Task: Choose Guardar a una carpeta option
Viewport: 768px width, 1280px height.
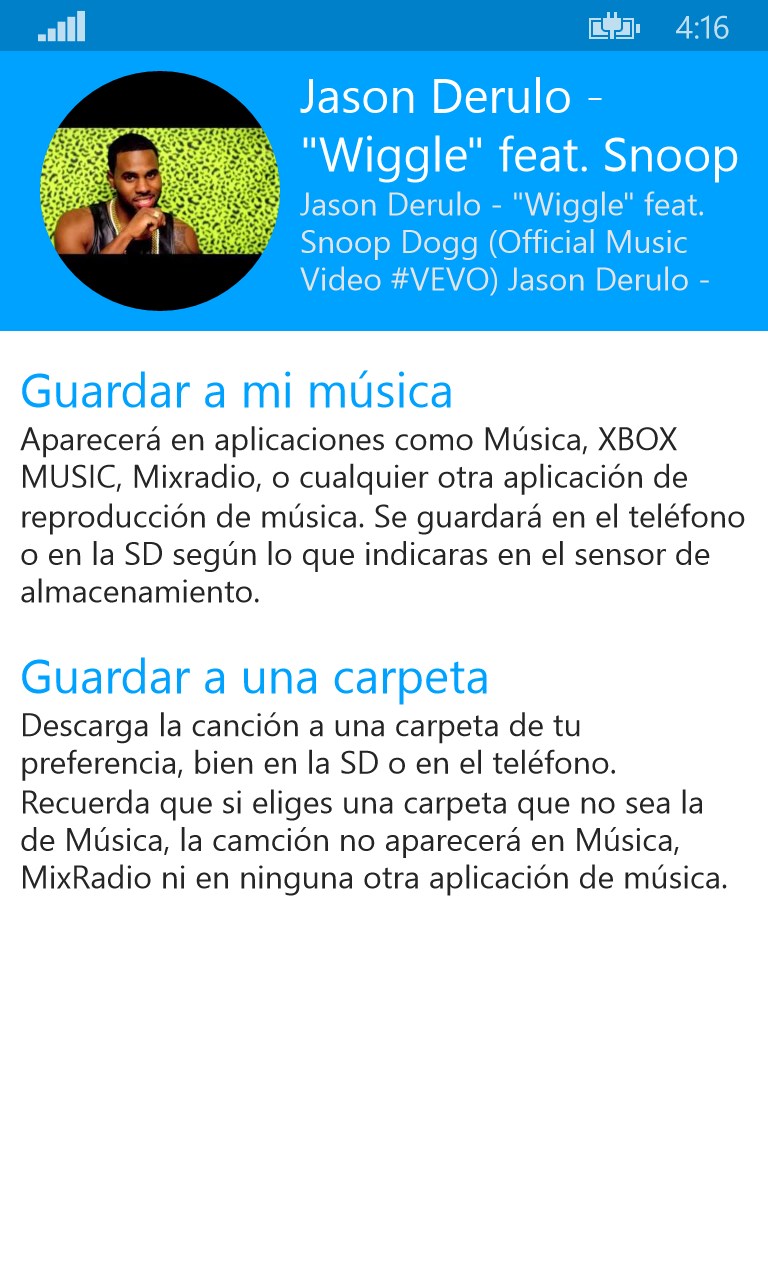Action: point(255,678)
